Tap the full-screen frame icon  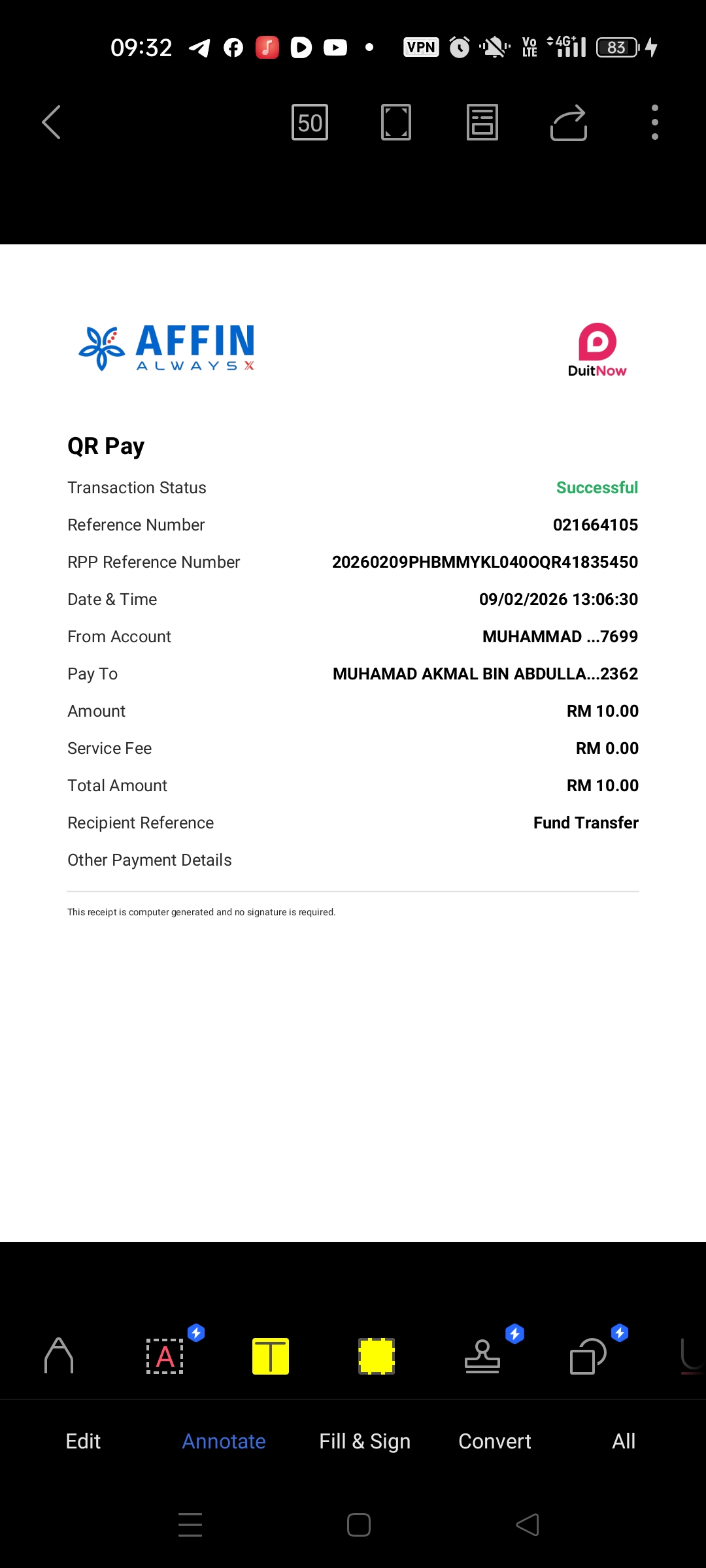(x=396, y=122)
